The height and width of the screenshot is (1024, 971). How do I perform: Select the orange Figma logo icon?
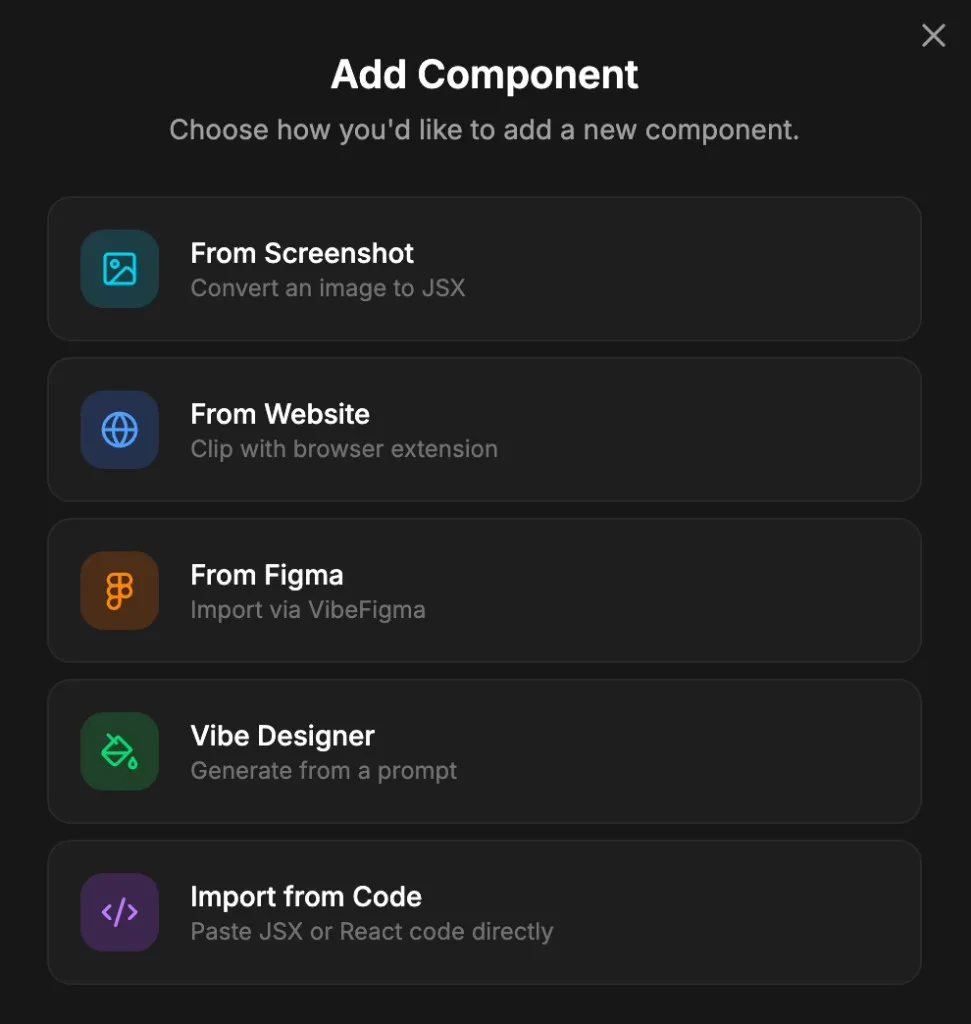119,591
